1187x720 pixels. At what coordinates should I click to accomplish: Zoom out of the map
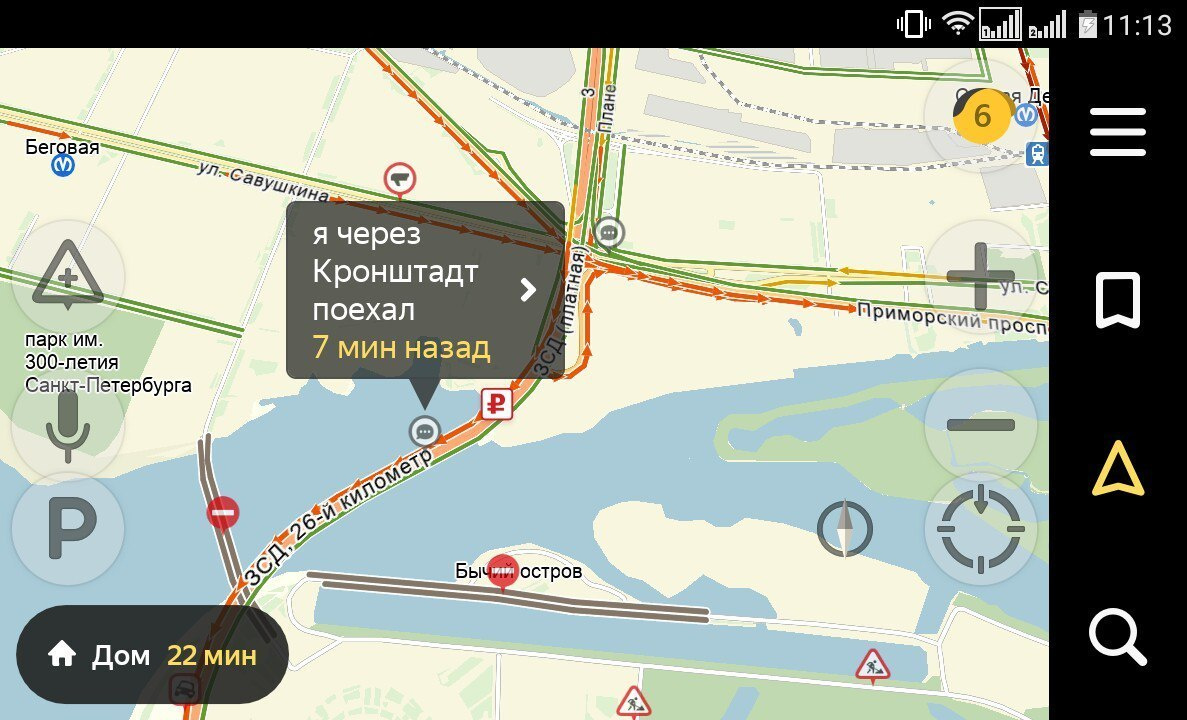pyautogui.click(x=980, y=425)
